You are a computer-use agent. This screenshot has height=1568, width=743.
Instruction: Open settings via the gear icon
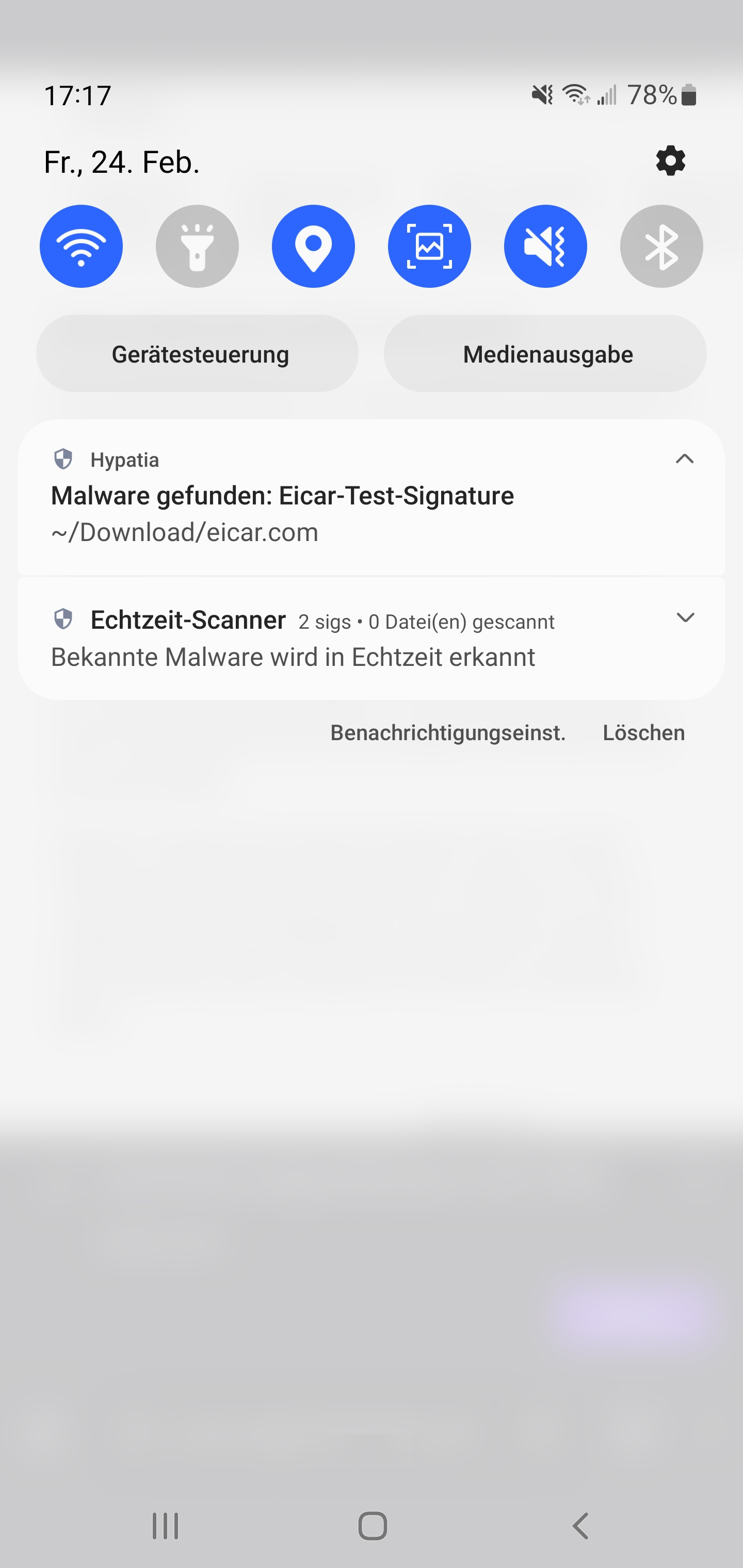pos(671,161)
